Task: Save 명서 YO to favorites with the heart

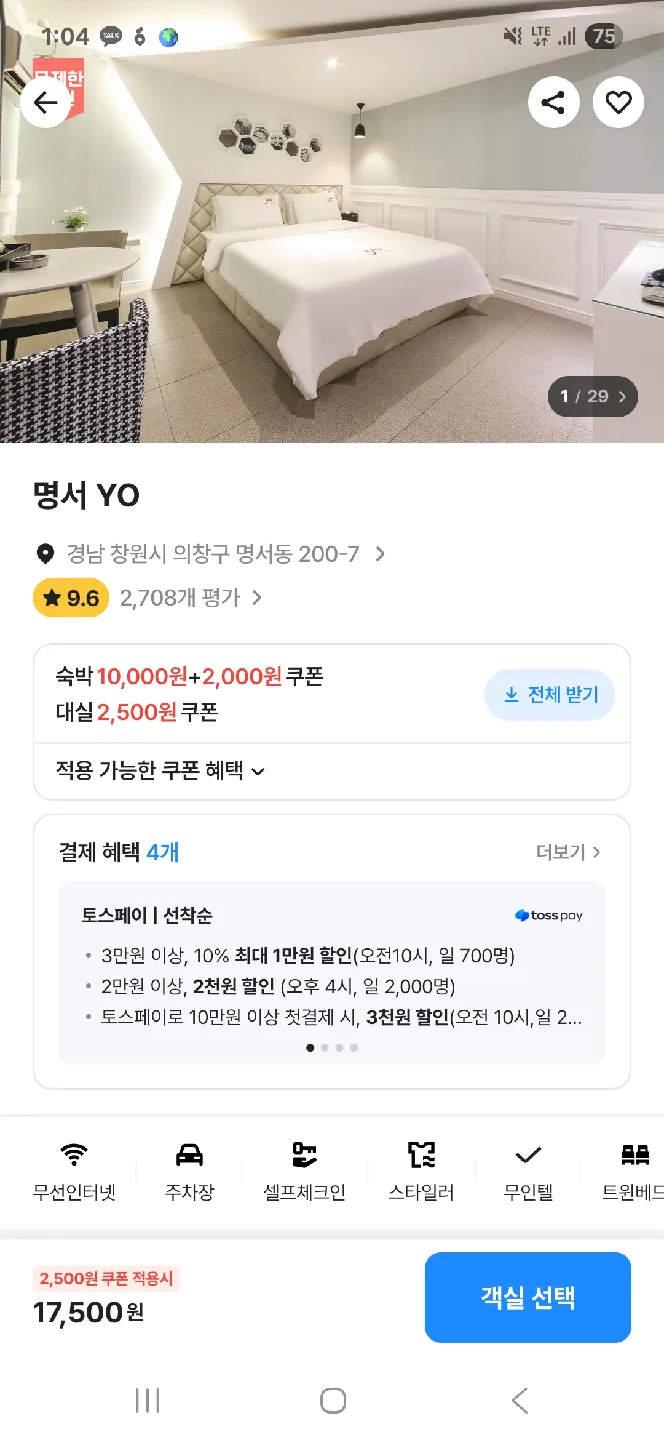Action: point(618,102)
